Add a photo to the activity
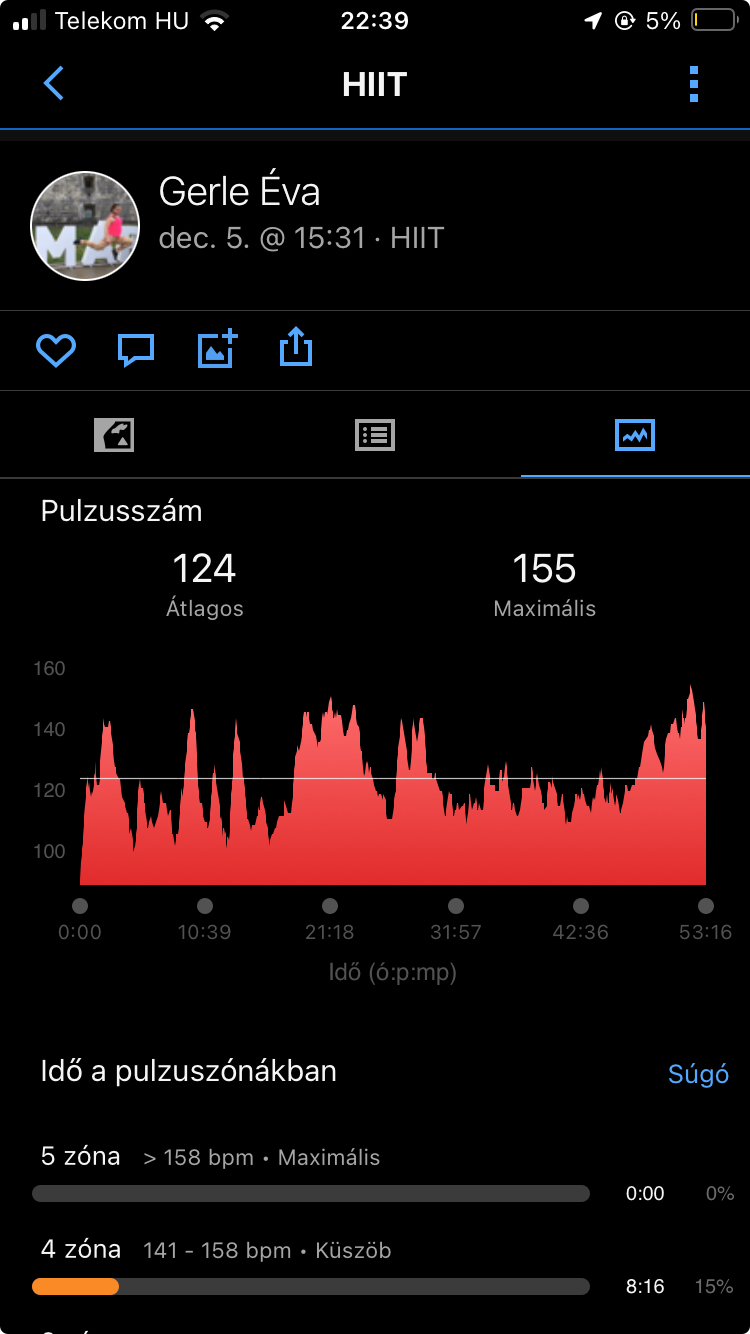750x1334 pixels. 217,349
